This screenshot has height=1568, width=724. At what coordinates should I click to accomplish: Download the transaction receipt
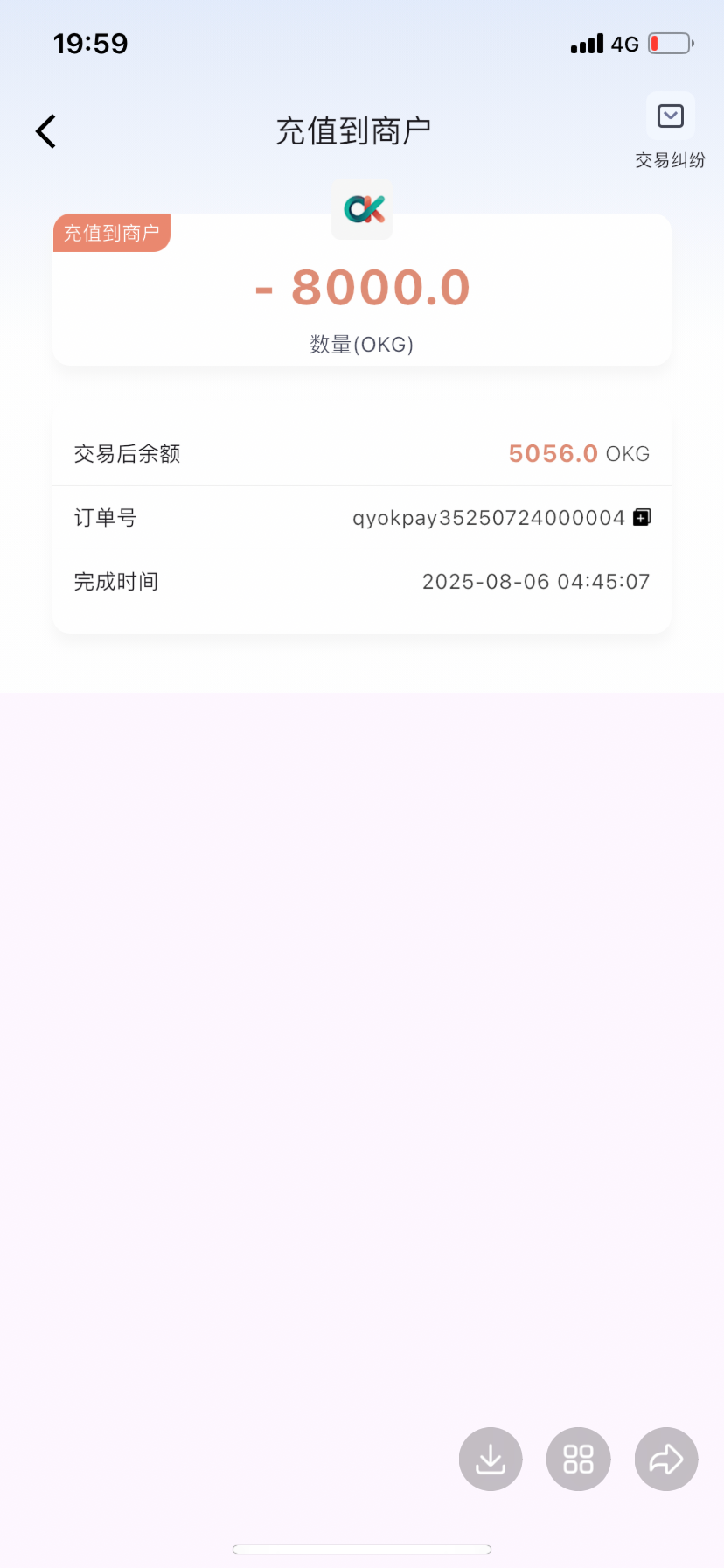(491, 1459)
